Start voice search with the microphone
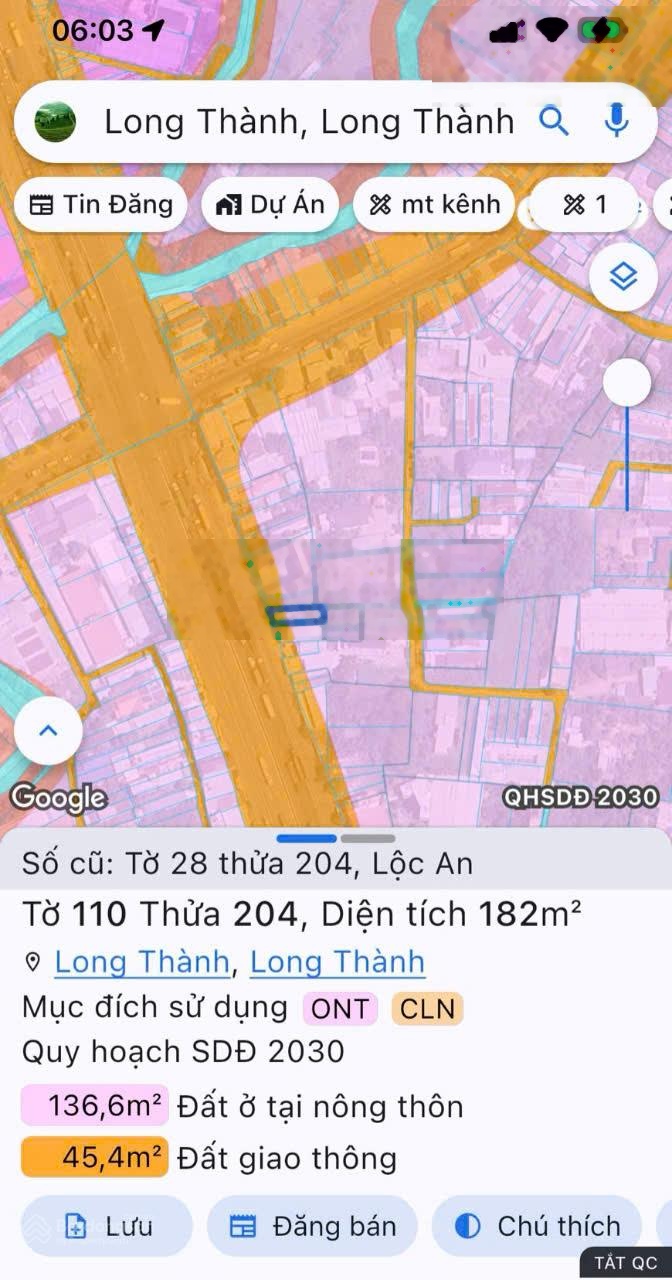This screenshot has width=672, height=1280. (617, 121)
